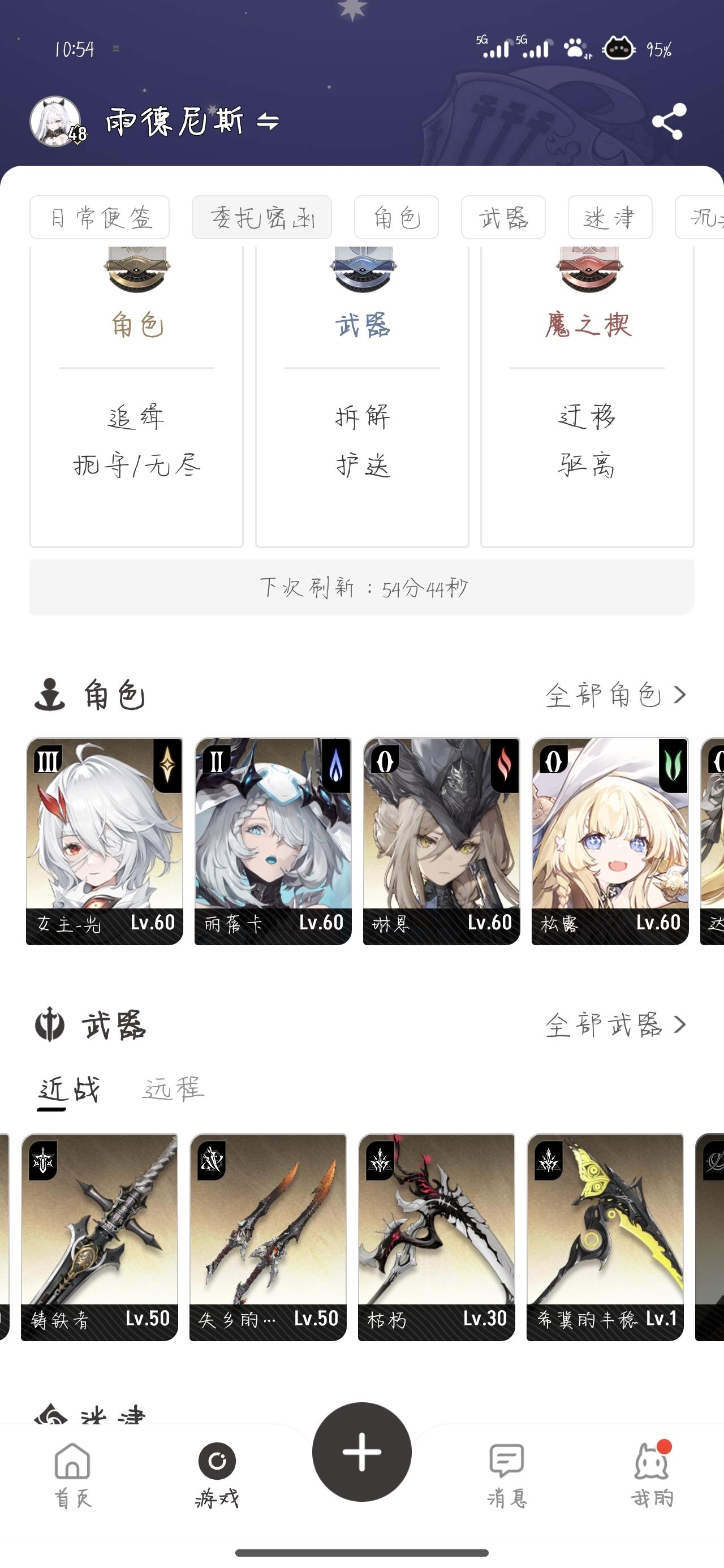Jump to the 武器 chip section
Screen dimensions: 724x1568
[x=503, y=217]
